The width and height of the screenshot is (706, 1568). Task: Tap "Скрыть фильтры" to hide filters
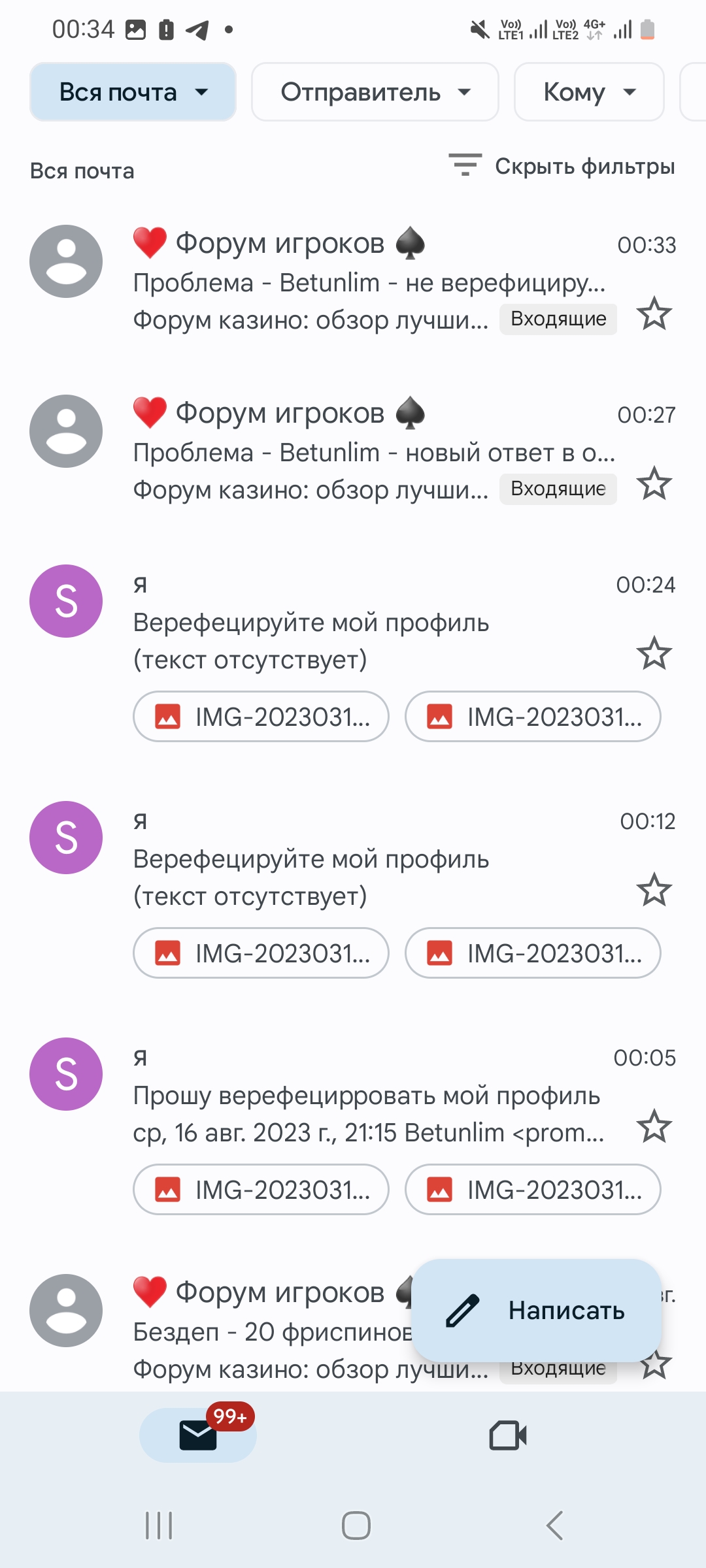point(562,166)
